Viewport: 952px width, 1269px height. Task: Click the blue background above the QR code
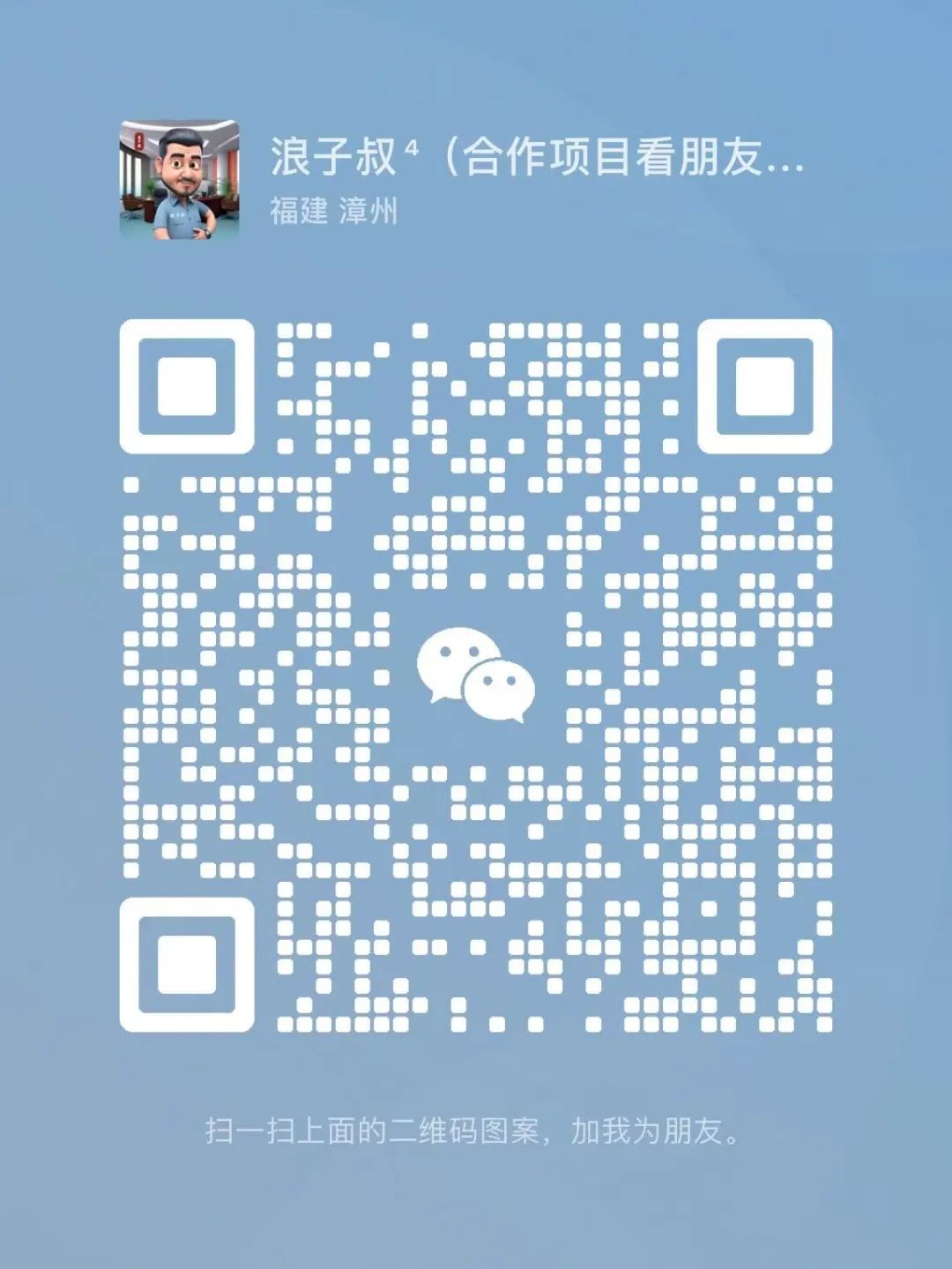(x=476, y=282)
